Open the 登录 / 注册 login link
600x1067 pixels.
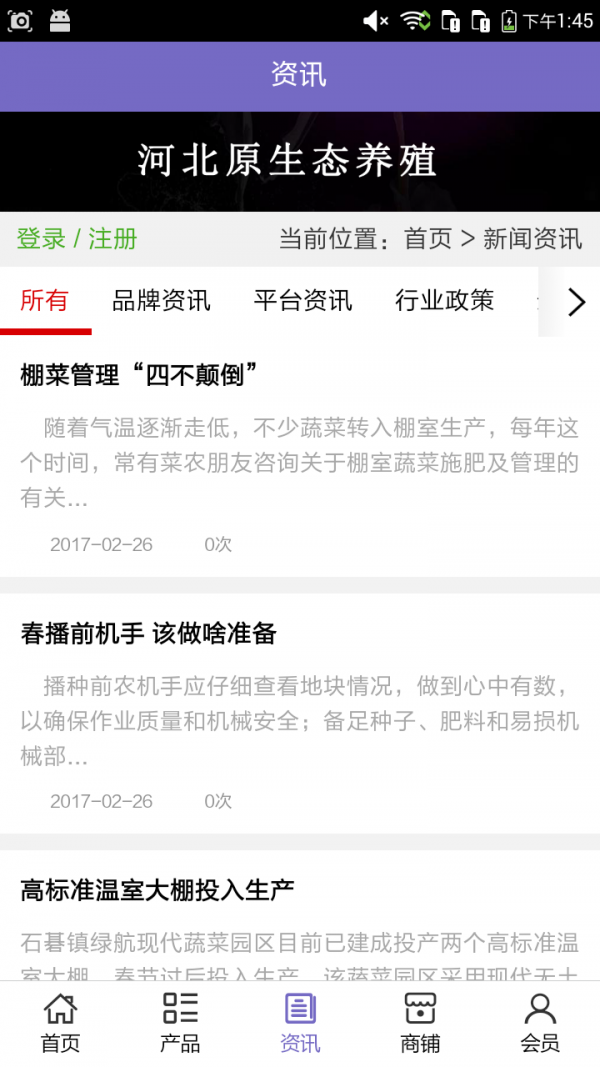coord(77,239)
